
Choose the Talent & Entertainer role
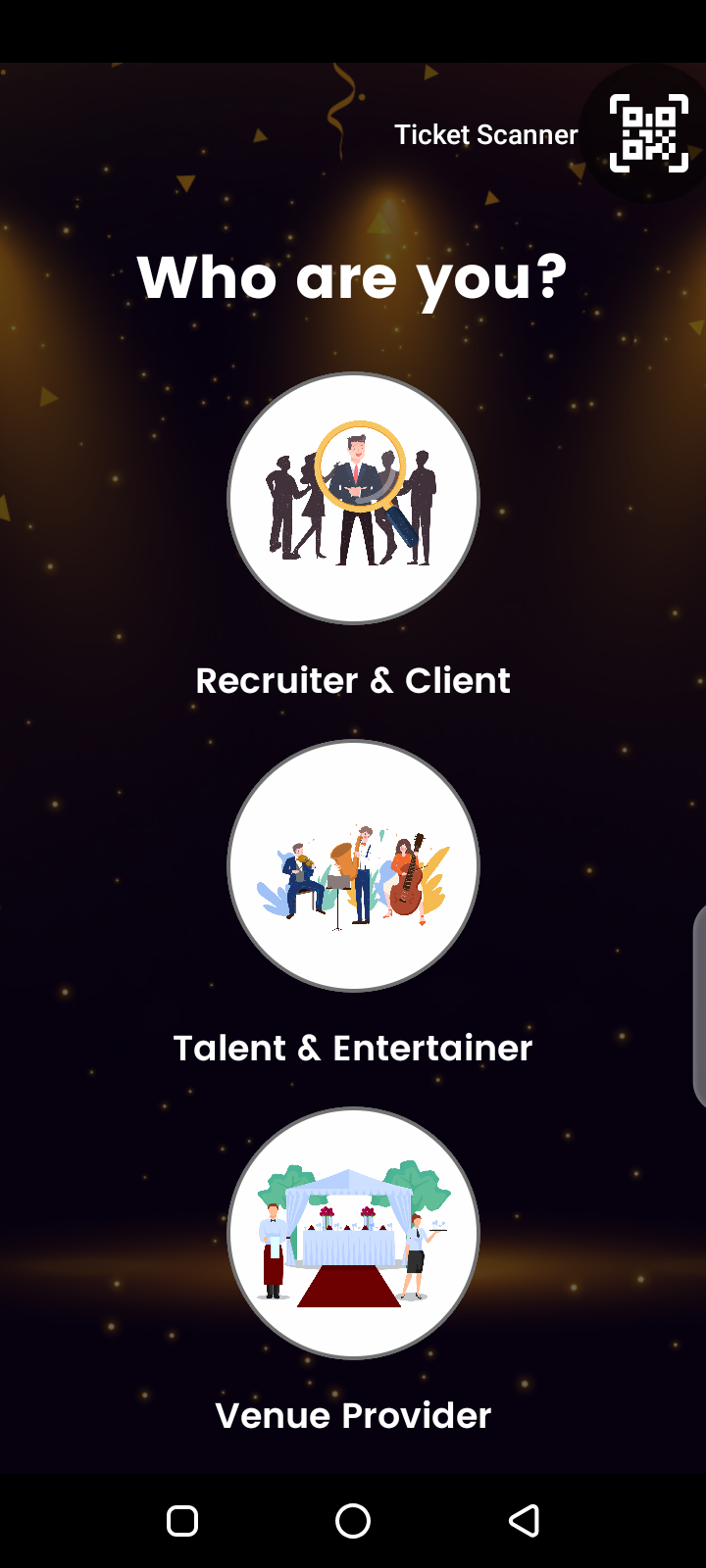(353, 865)
